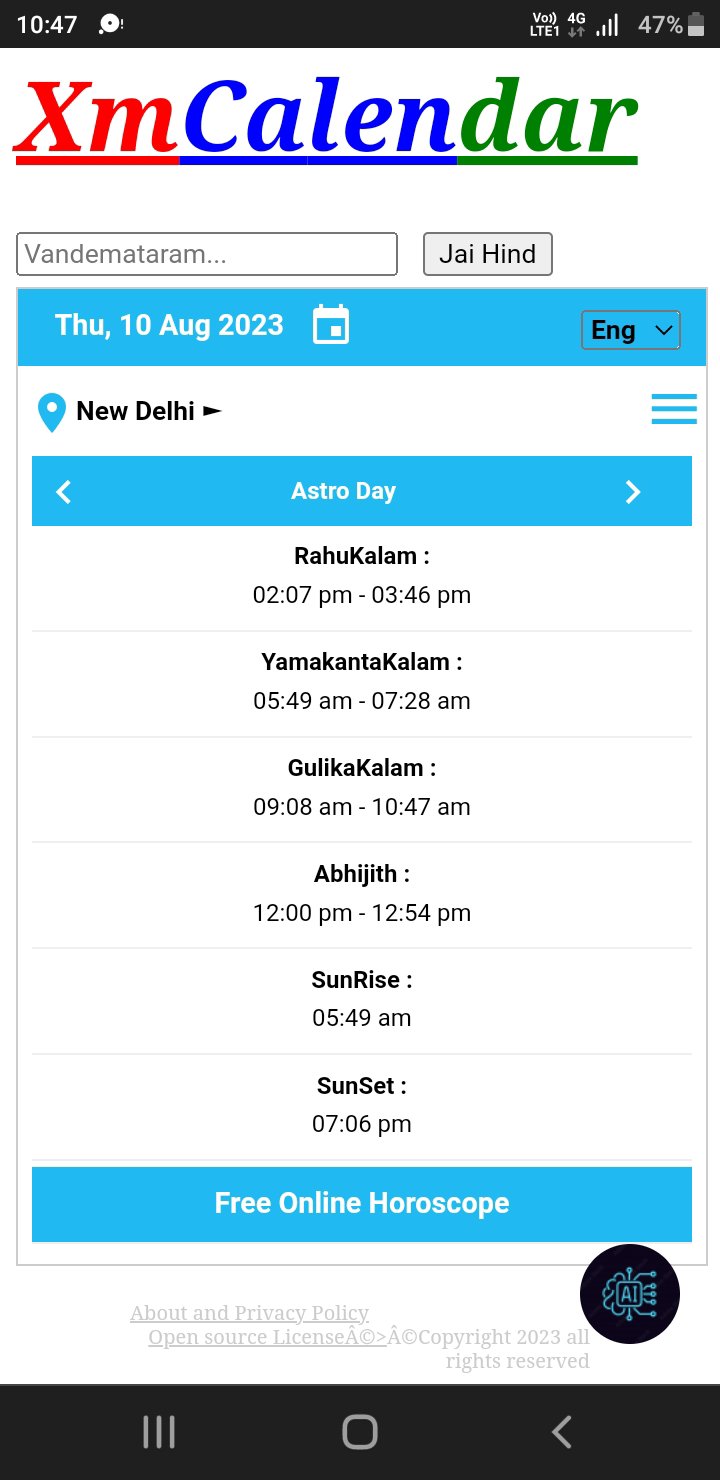Screen dimensions: 720x1480
Task: Go to next section after Astro Day
Action: (632, 491)
